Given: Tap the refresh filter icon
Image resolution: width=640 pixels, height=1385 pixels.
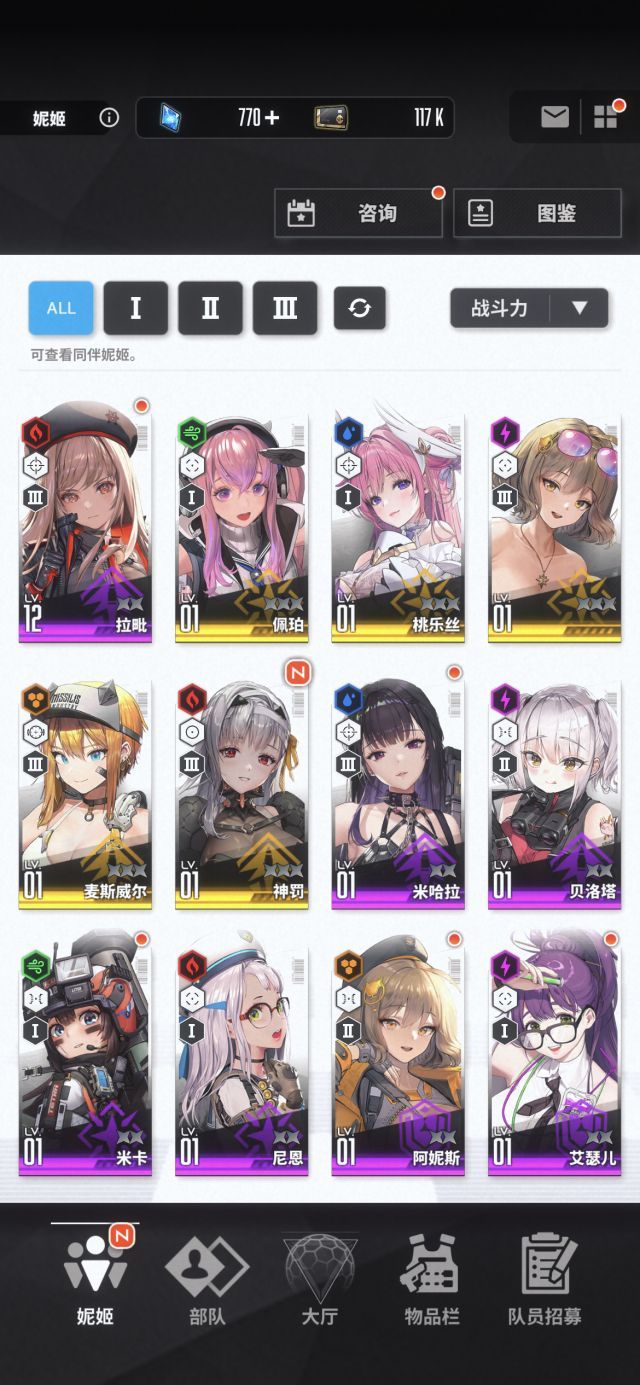Looking at the screenshot, I should point(360,308).
